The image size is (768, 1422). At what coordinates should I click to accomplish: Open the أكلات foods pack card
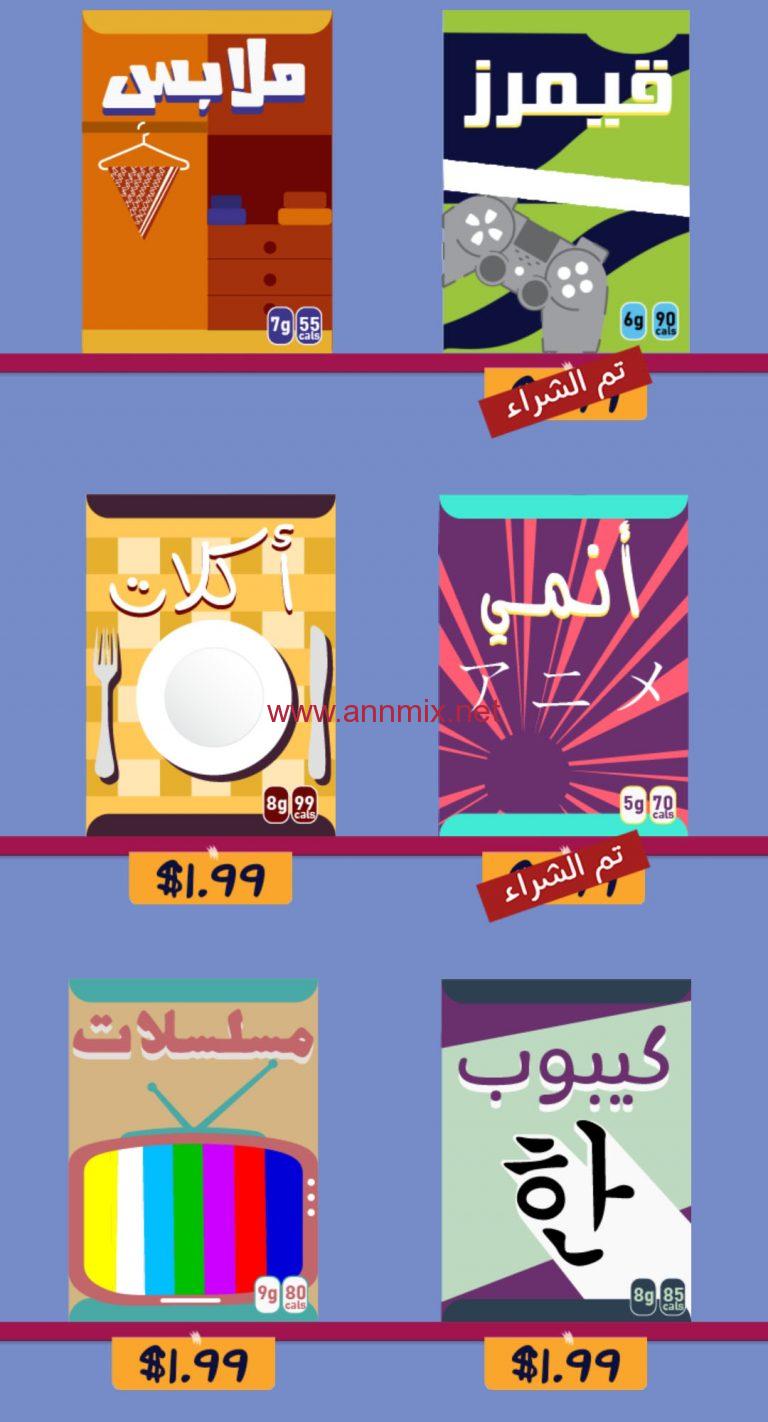(210, 665)
